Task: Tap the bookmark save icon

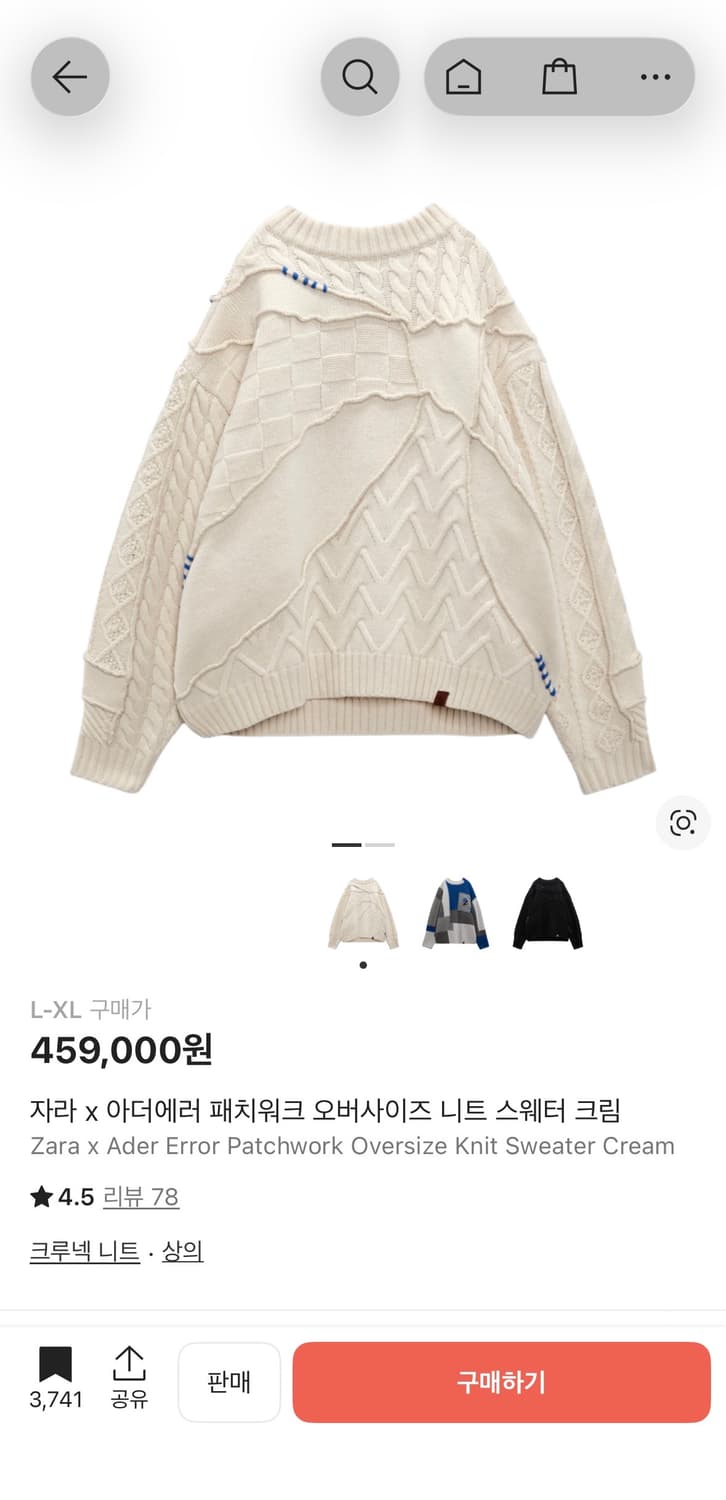Action: (58, 1361)
